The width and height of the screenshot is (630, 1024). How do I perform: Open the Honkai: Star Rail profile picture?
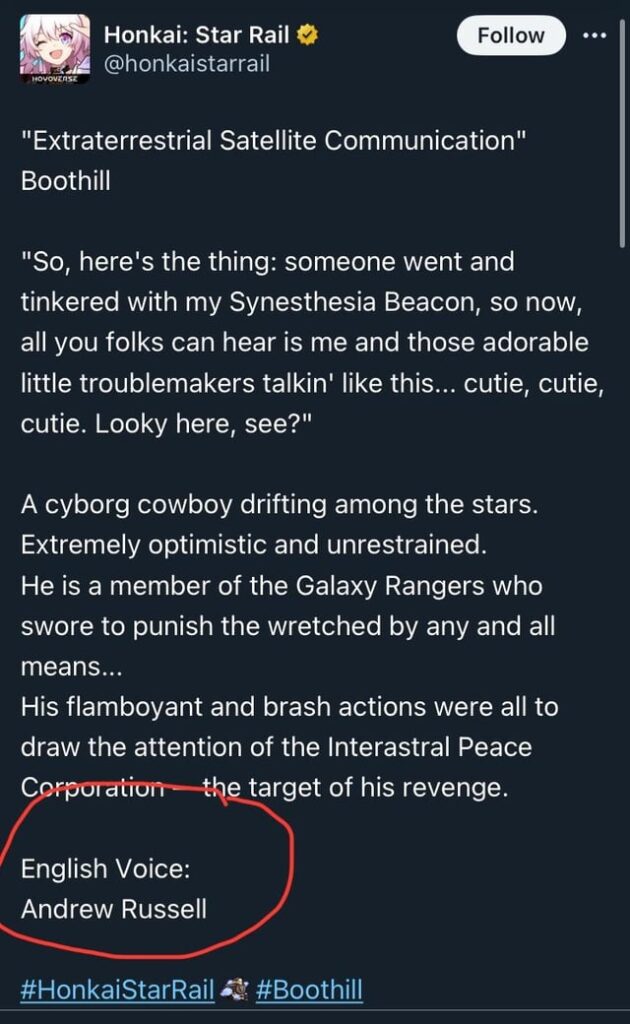coord(53,48)
